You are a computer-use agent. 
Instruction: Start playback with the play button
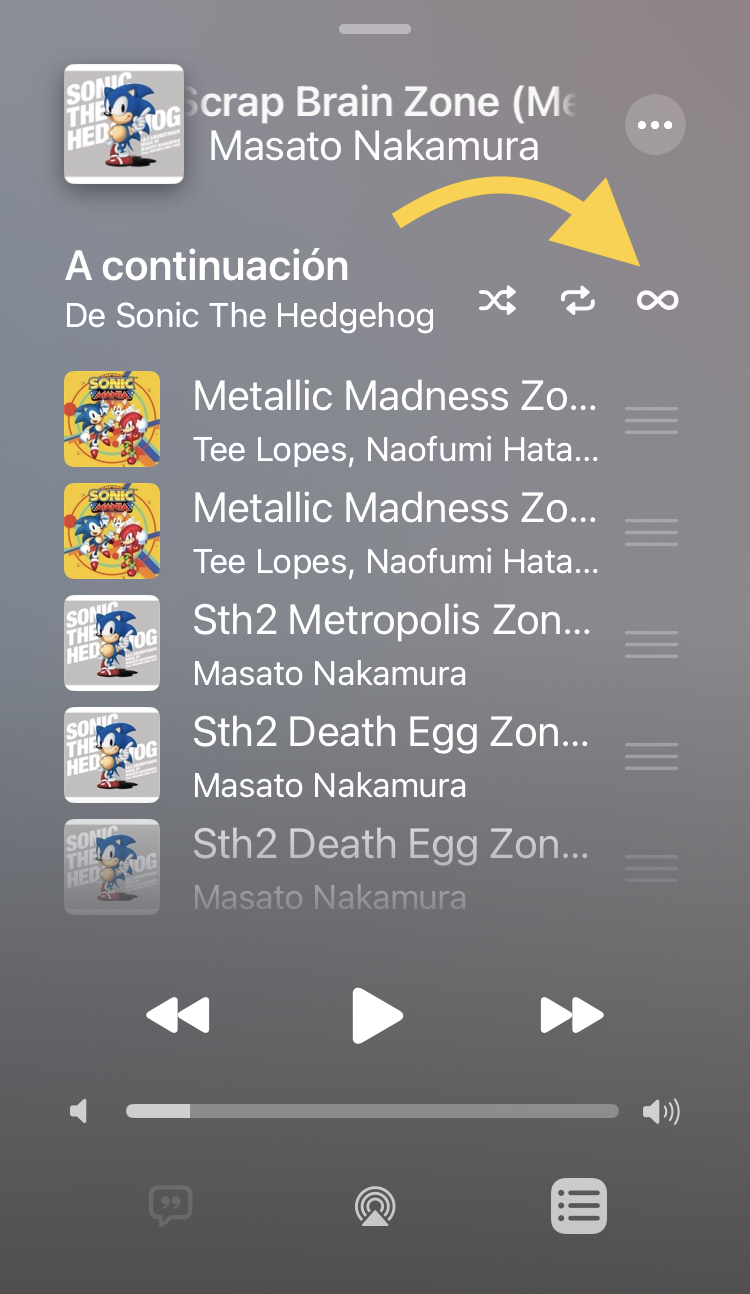pos(377,1016)
